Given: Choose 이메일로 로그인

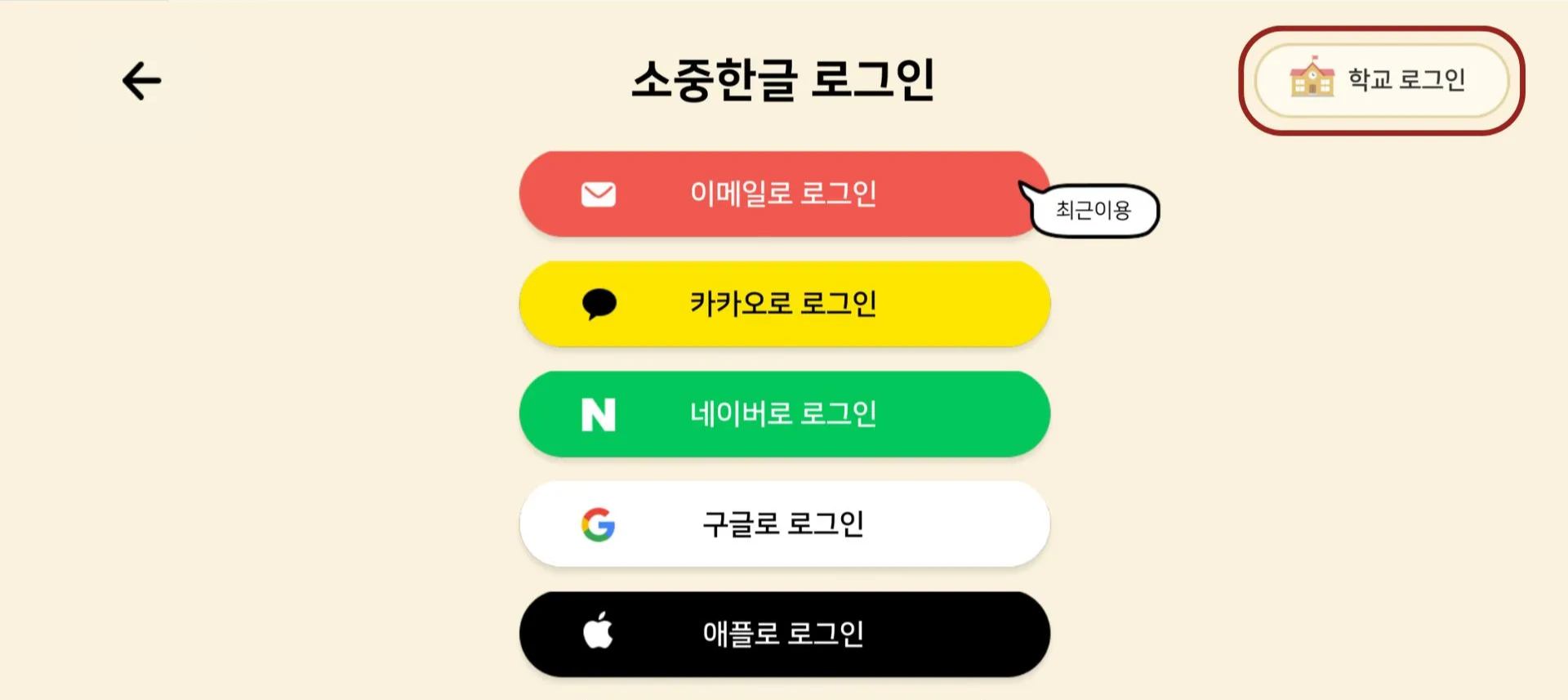Looking at the screenshot, I should [782, 194].
